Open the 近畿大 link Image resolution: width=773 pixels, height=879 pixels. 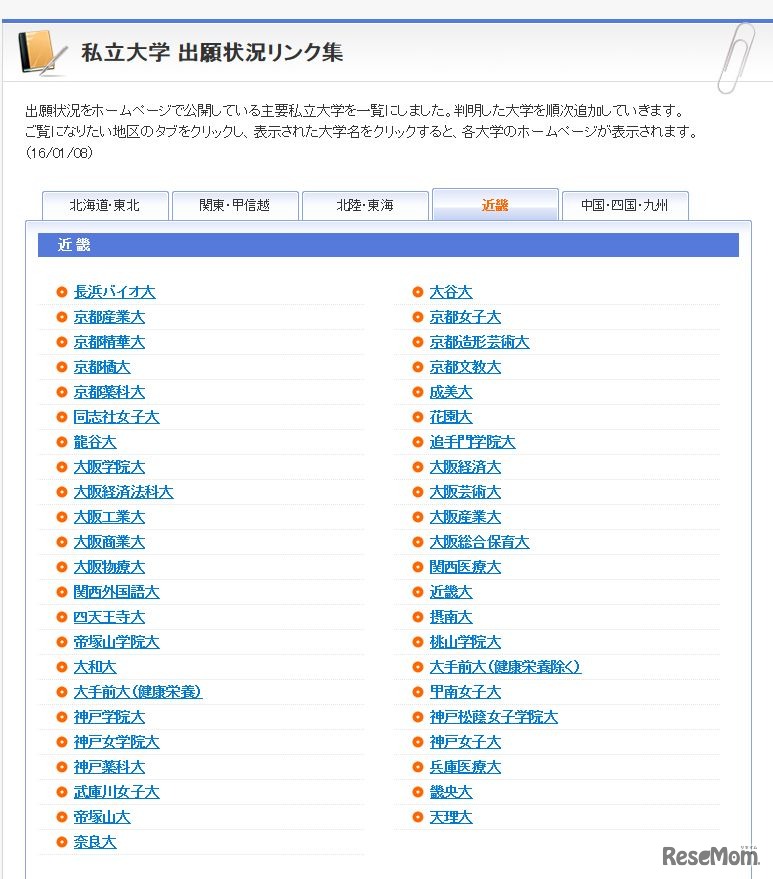(x=451, y=592)
